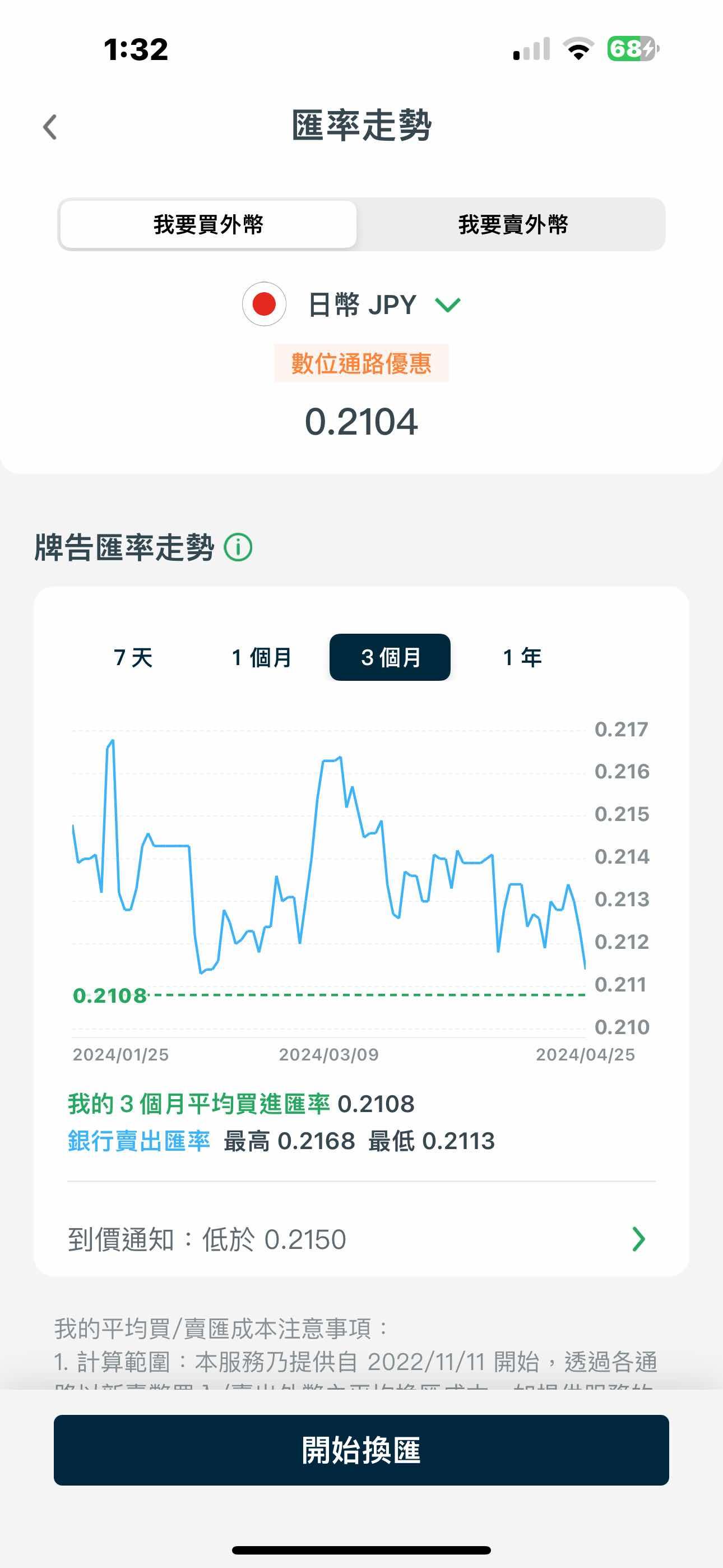The image size is (723, 1568).
Task: Open the info icon beside 牌告匯率走勢
Action: tap(238, 547)
